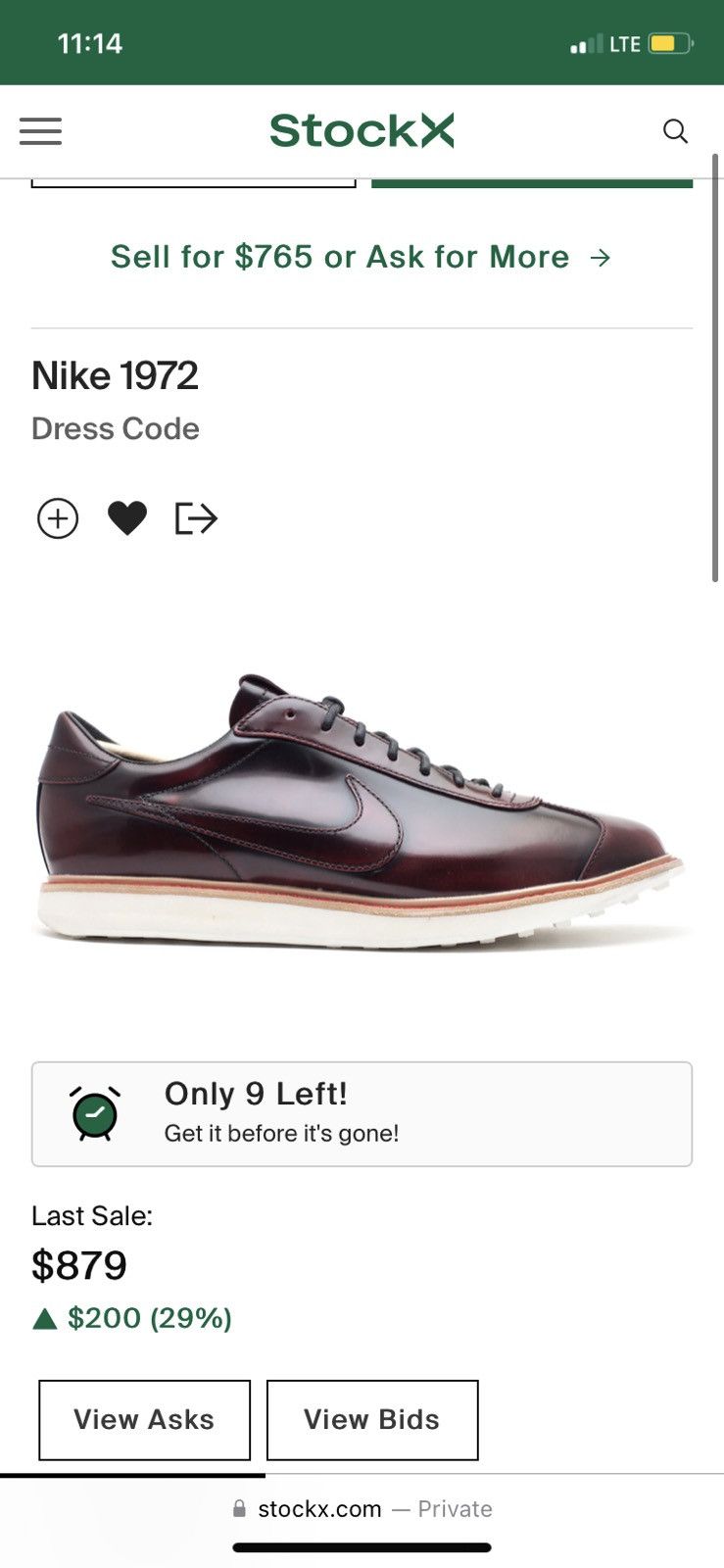
Task: Tap View Asks button
Action: pos(144,1419)
